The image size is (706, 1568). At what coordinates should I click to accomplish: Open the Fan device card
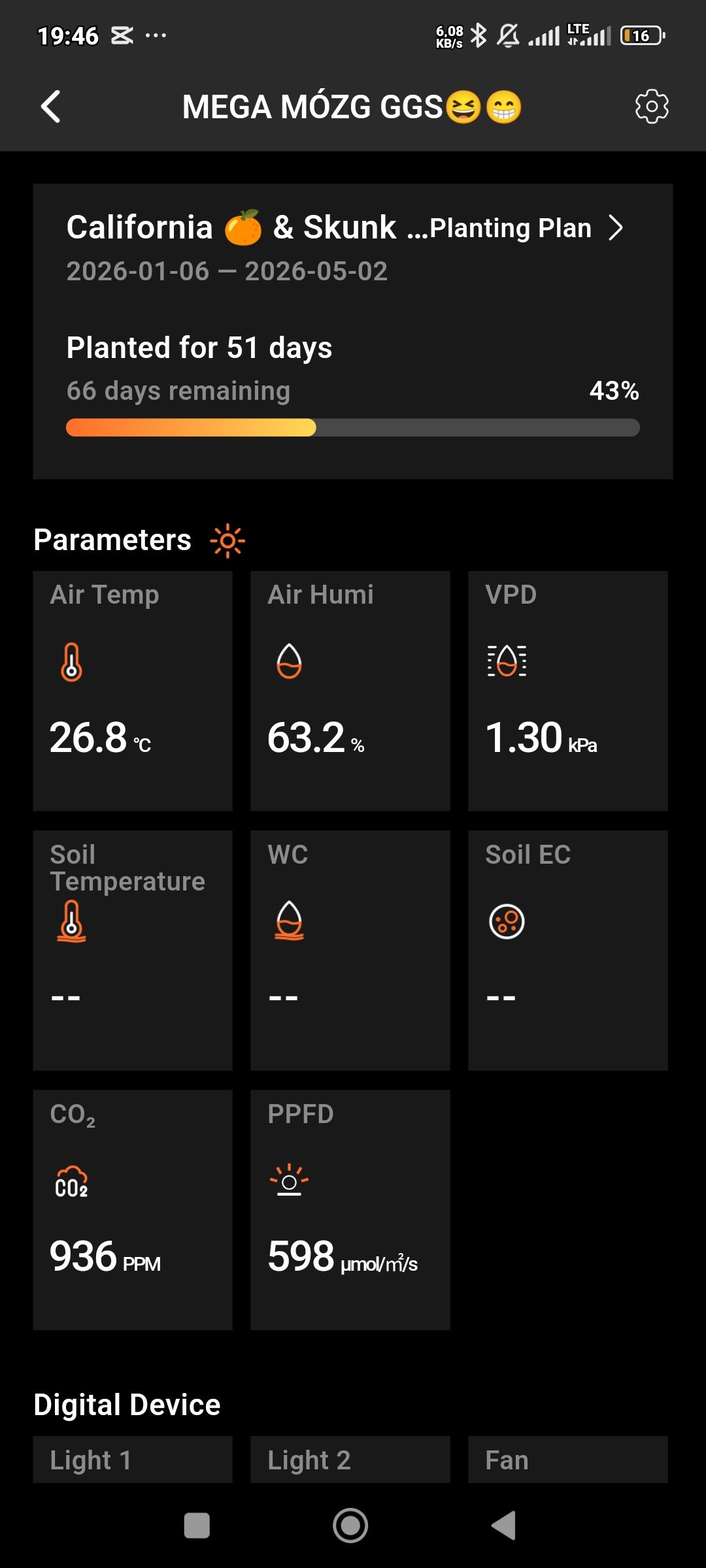(567, 1460)
